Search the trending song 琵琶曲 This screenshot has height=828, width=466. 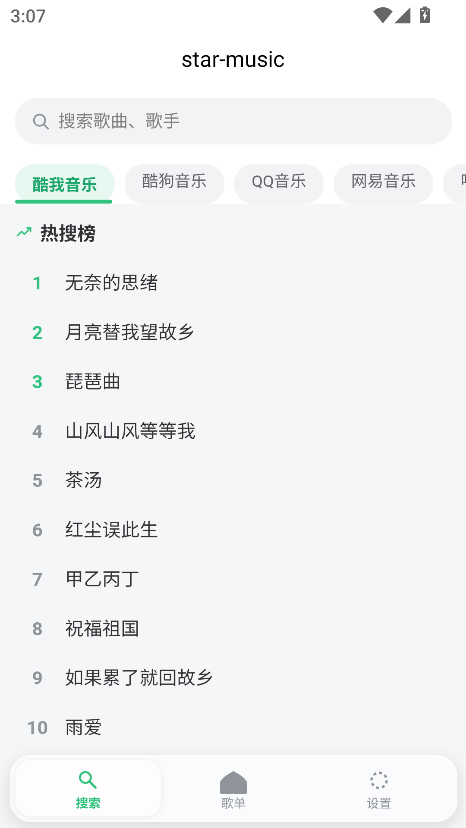point(233,381)
